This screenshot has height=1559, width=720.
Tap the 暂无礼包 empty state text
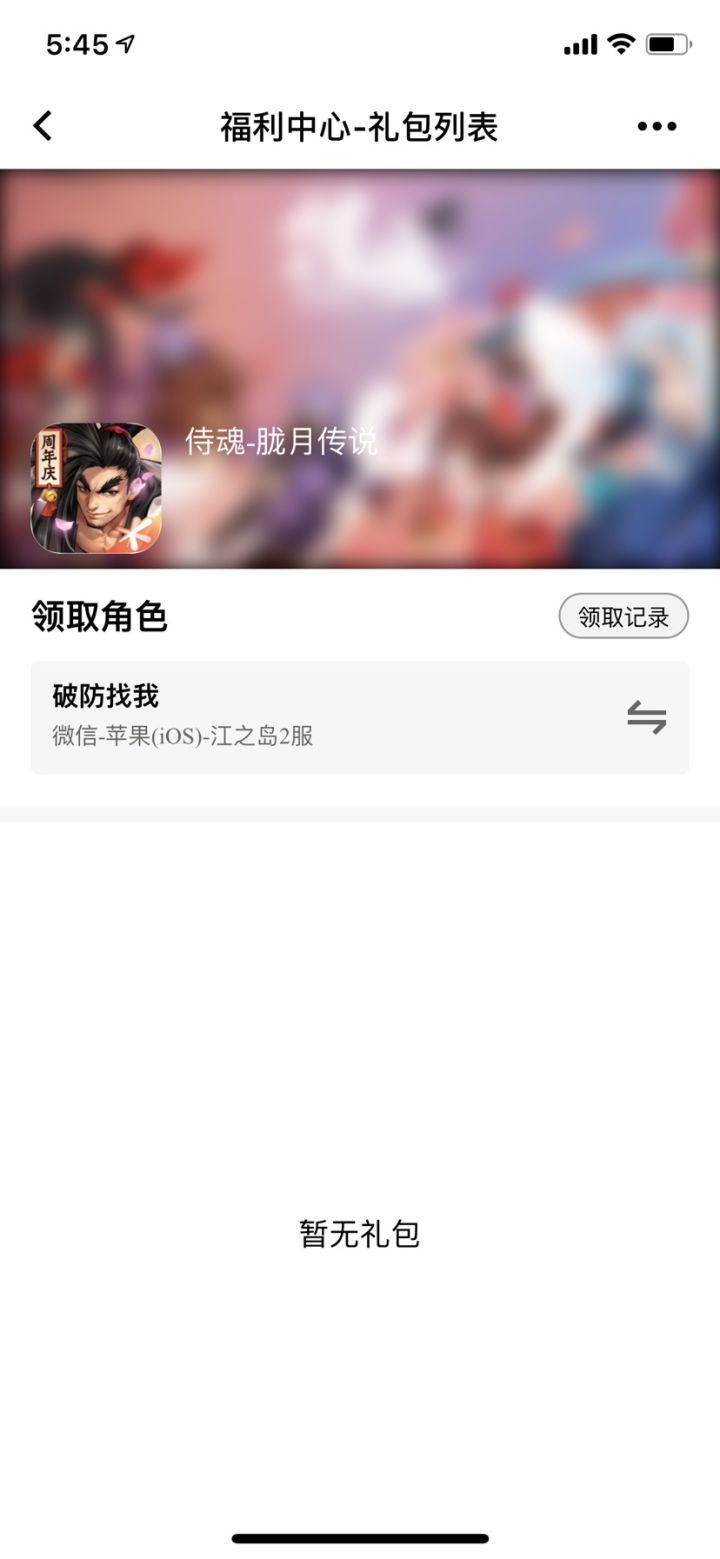(x=360, y=1236)
